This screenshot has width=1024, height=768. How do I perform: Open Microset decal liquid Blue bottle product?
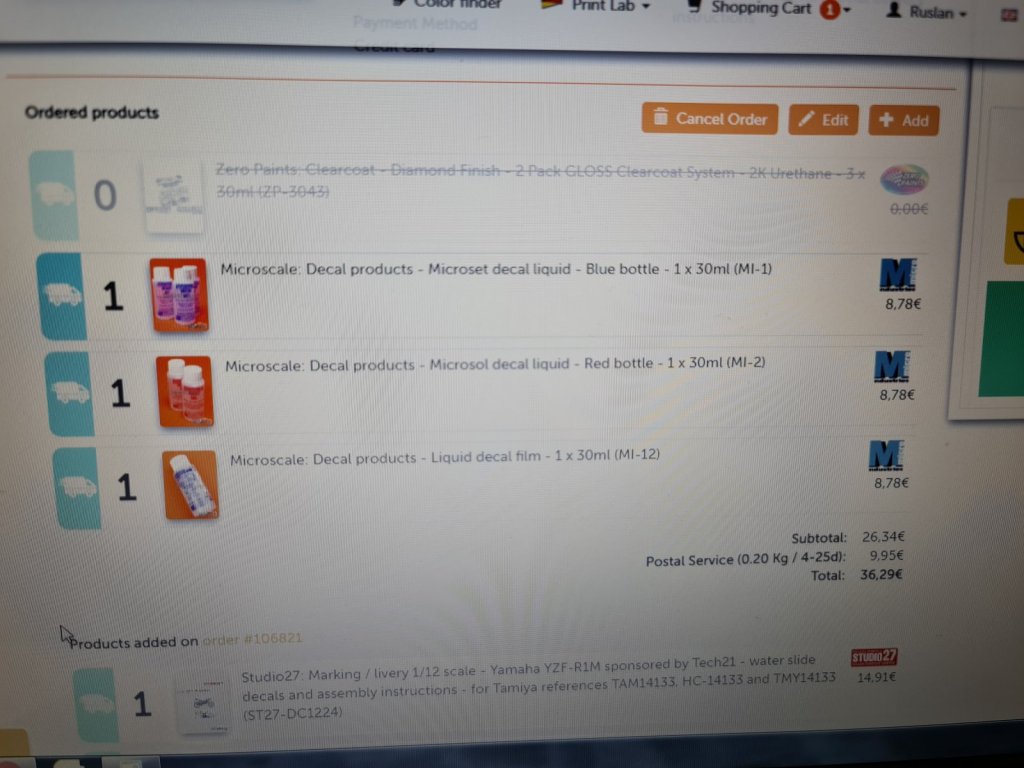click(495, 269)
